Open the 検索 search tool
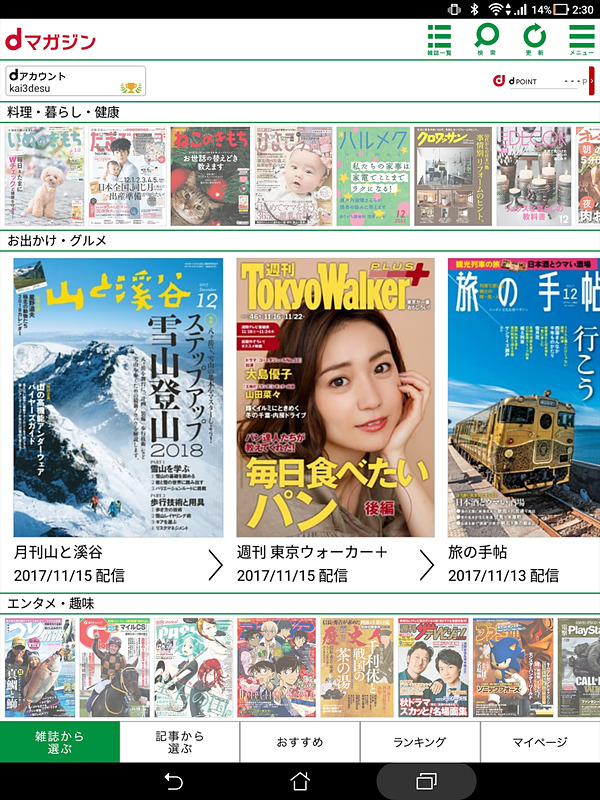600x800 pixels. (487, 39)
